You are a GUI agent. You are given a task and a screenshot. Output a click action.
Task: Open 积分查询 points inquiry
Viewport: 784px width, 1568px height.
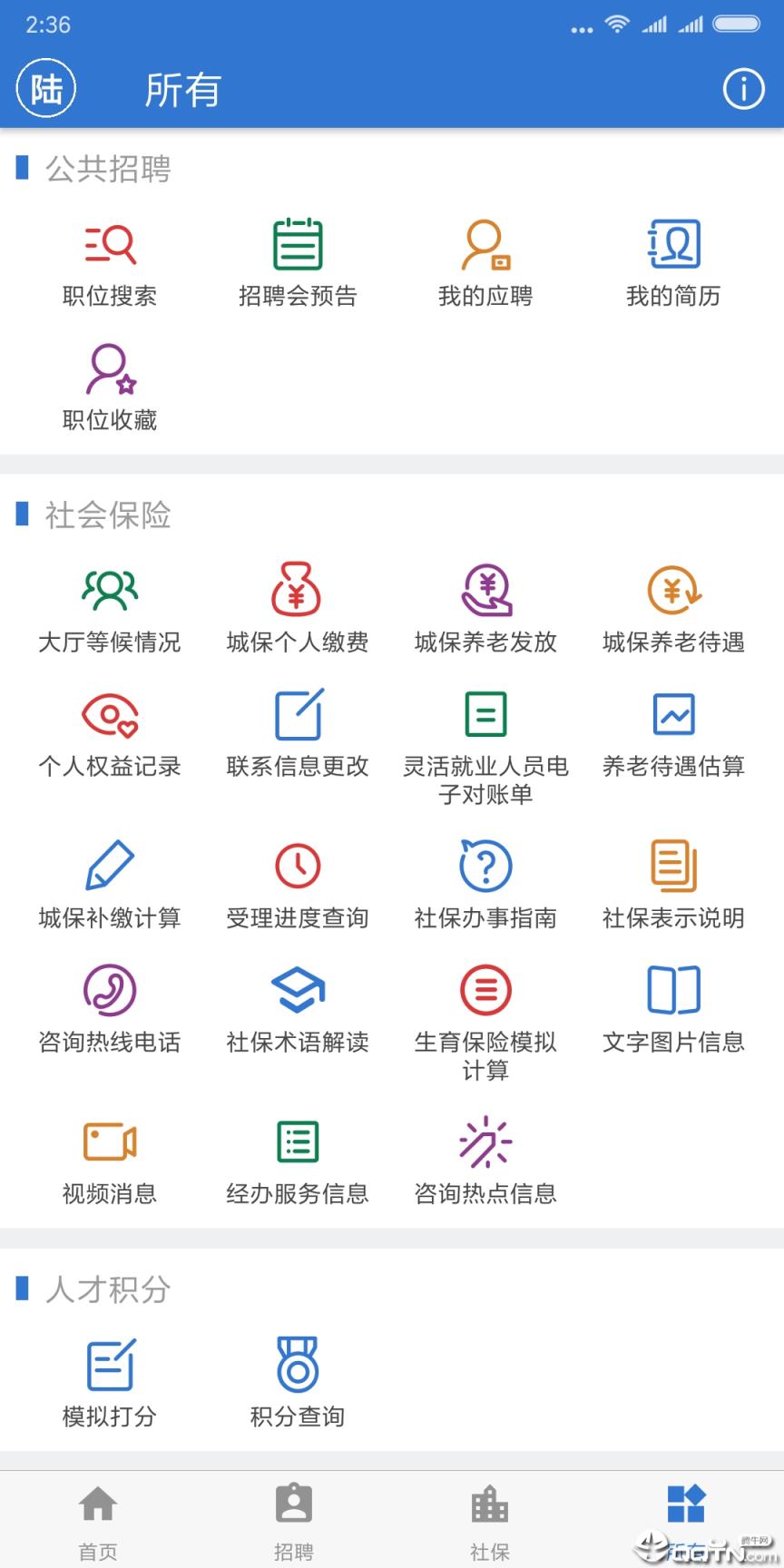[298, 1379]
